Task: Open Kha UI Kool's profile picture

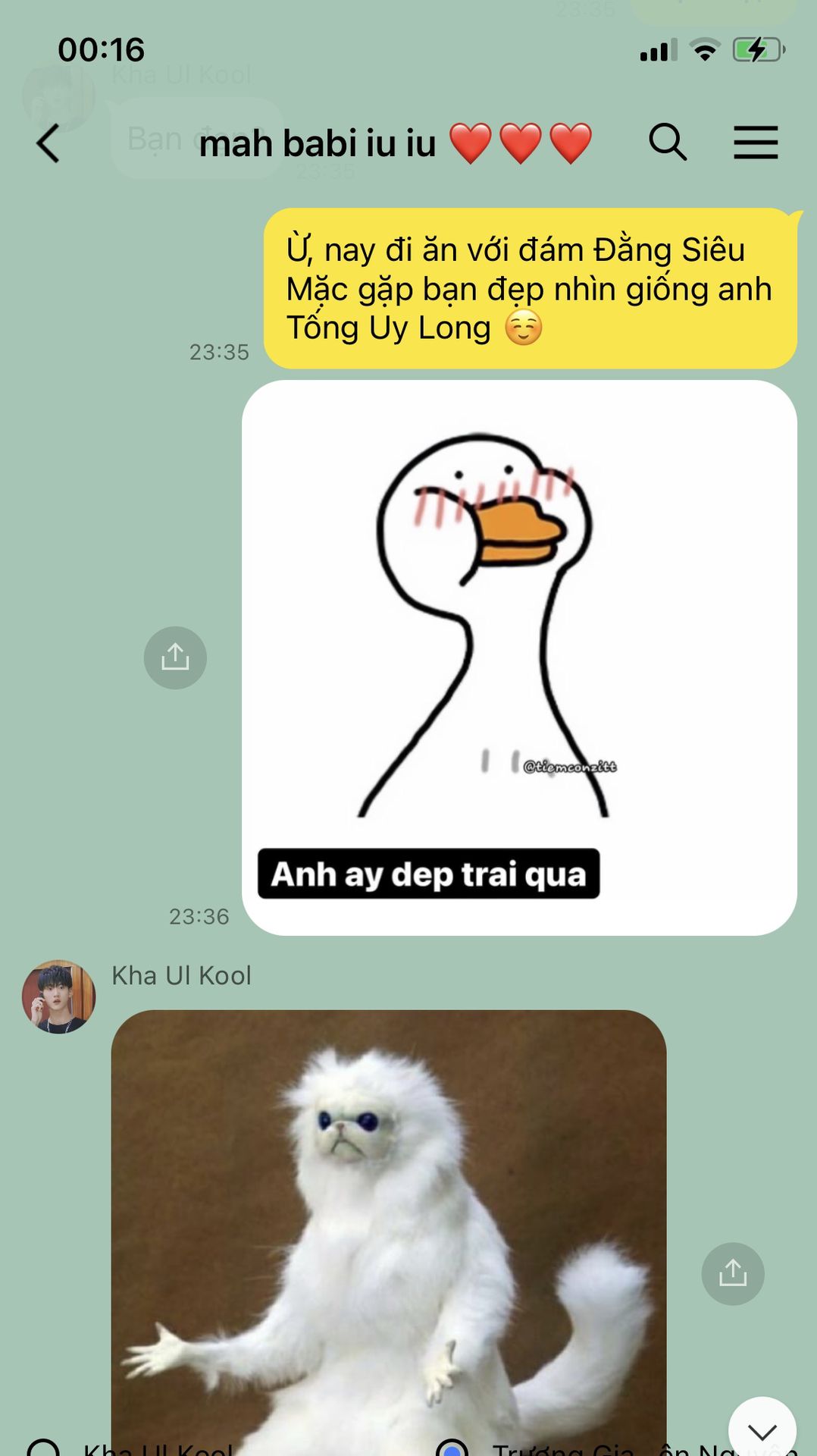Action: pos(58,996)
